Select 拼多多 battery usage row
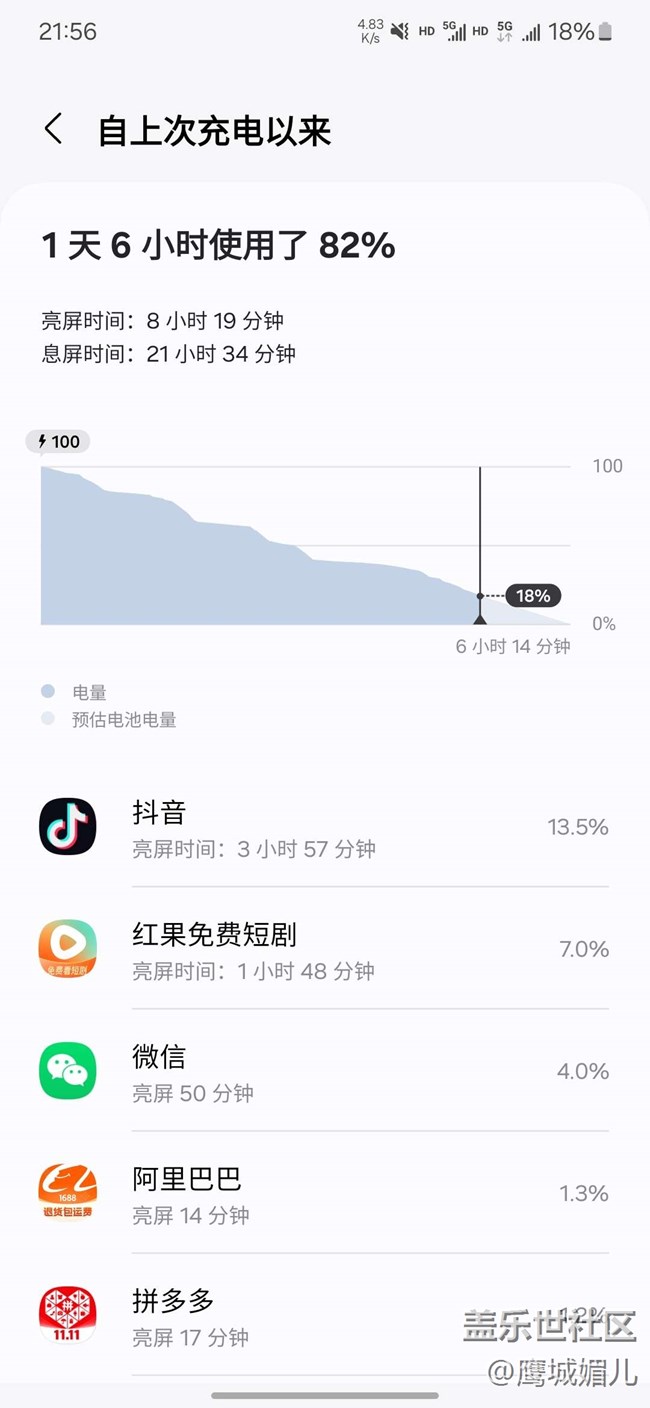This screenshot has width=650, height=1408. (325, 1314)
